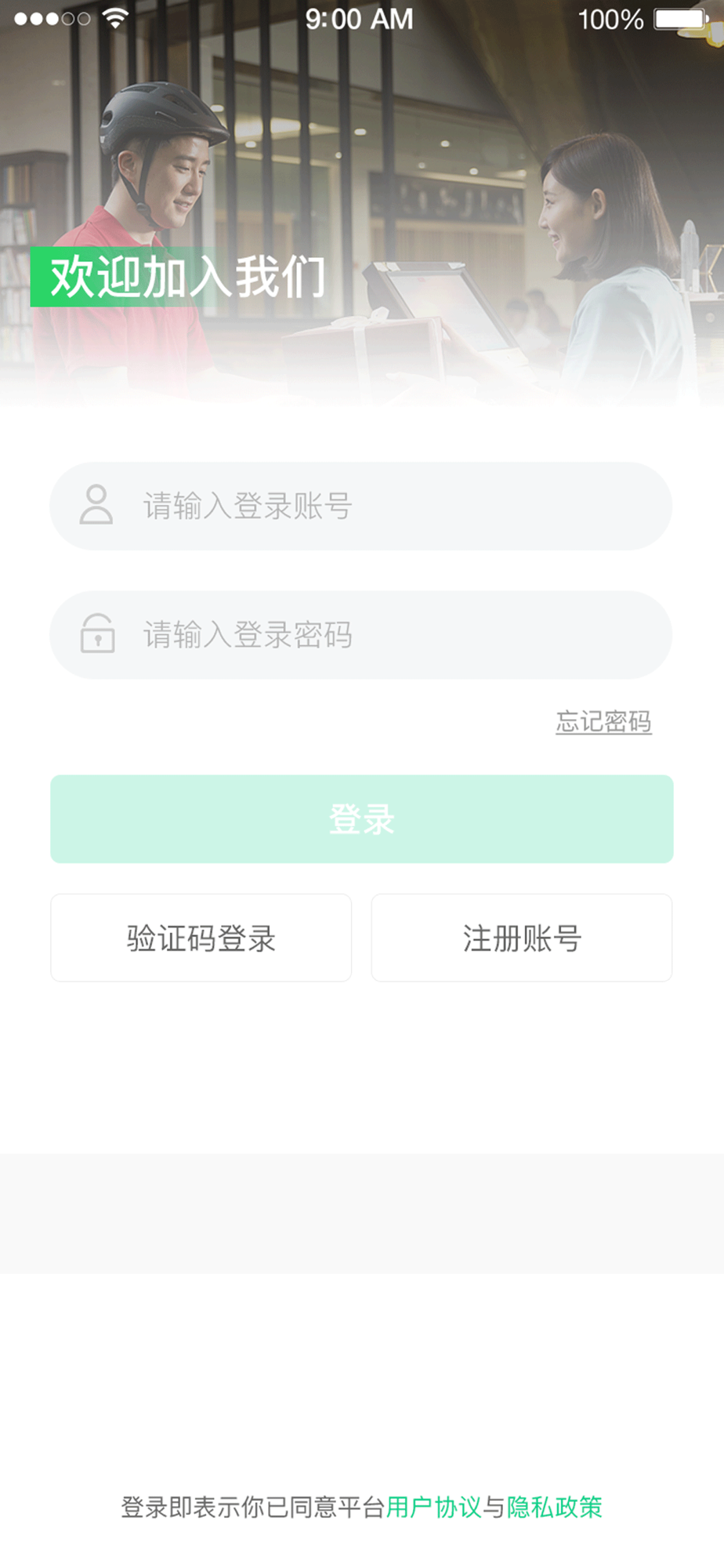Screen dimensions: 724x1568
Task: Select 注册账号 to create account
Action: [x=522, y=938]
